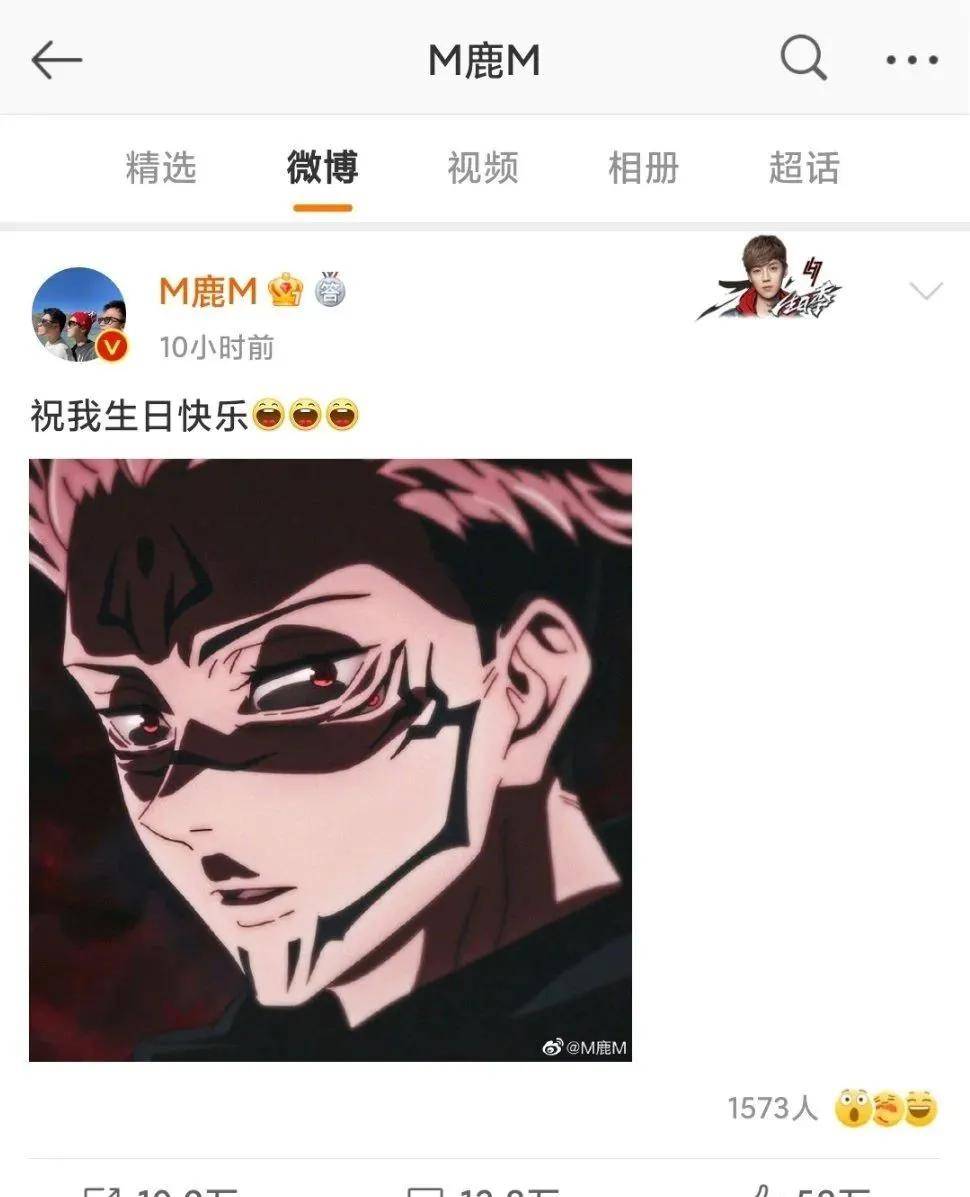Viewport: 970px width, 1197px height.
Task: Tap the M鹿M username on the post
Action: (x=208, y=292)
